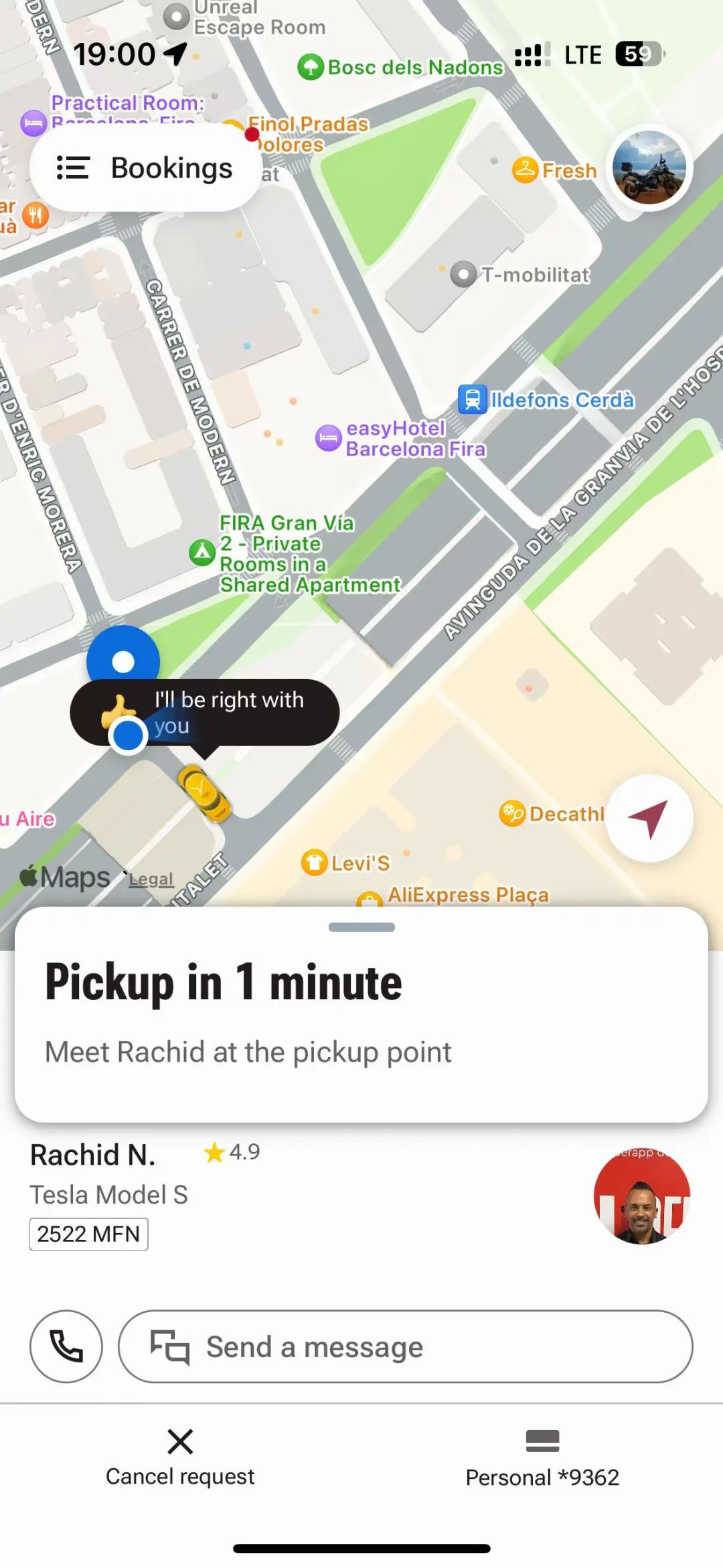Viewport: 723px width, 1568px height.
Task: Open your profile picture with the motorcycle
Action: 649,167
